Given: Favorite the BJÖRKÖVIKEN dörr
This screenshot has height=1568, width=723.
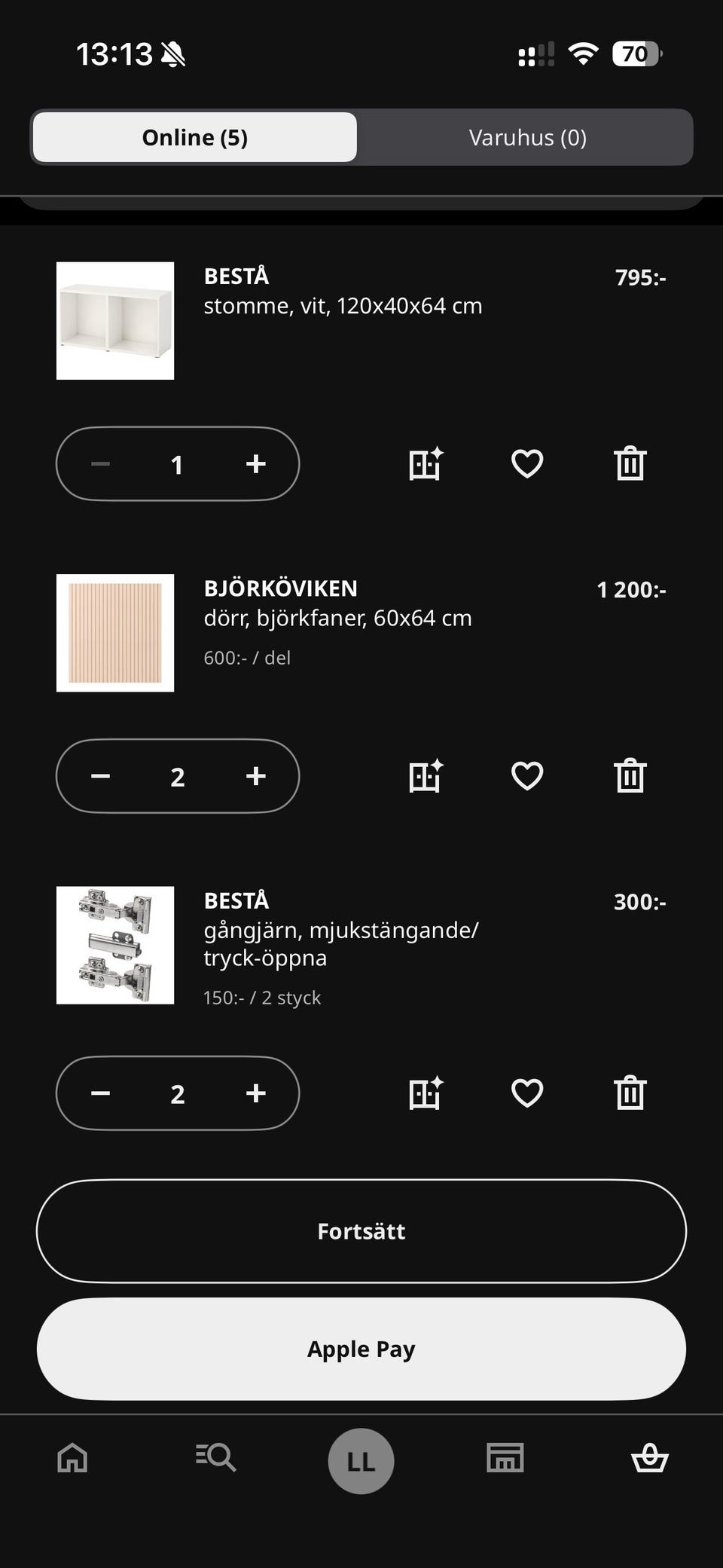Looking at the screenshot, I should (x=527, y=776).
